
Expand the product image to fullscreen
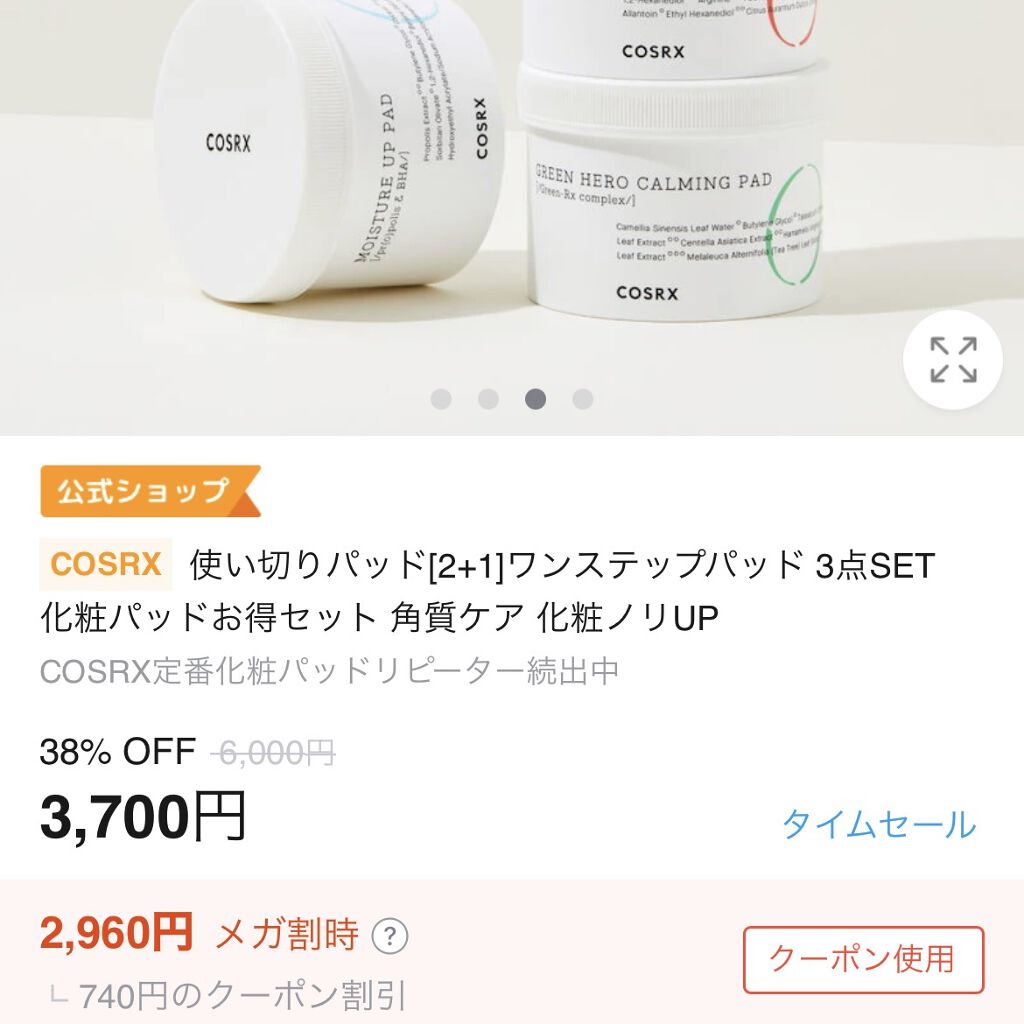pyautogui.click(x=952, y=360)
